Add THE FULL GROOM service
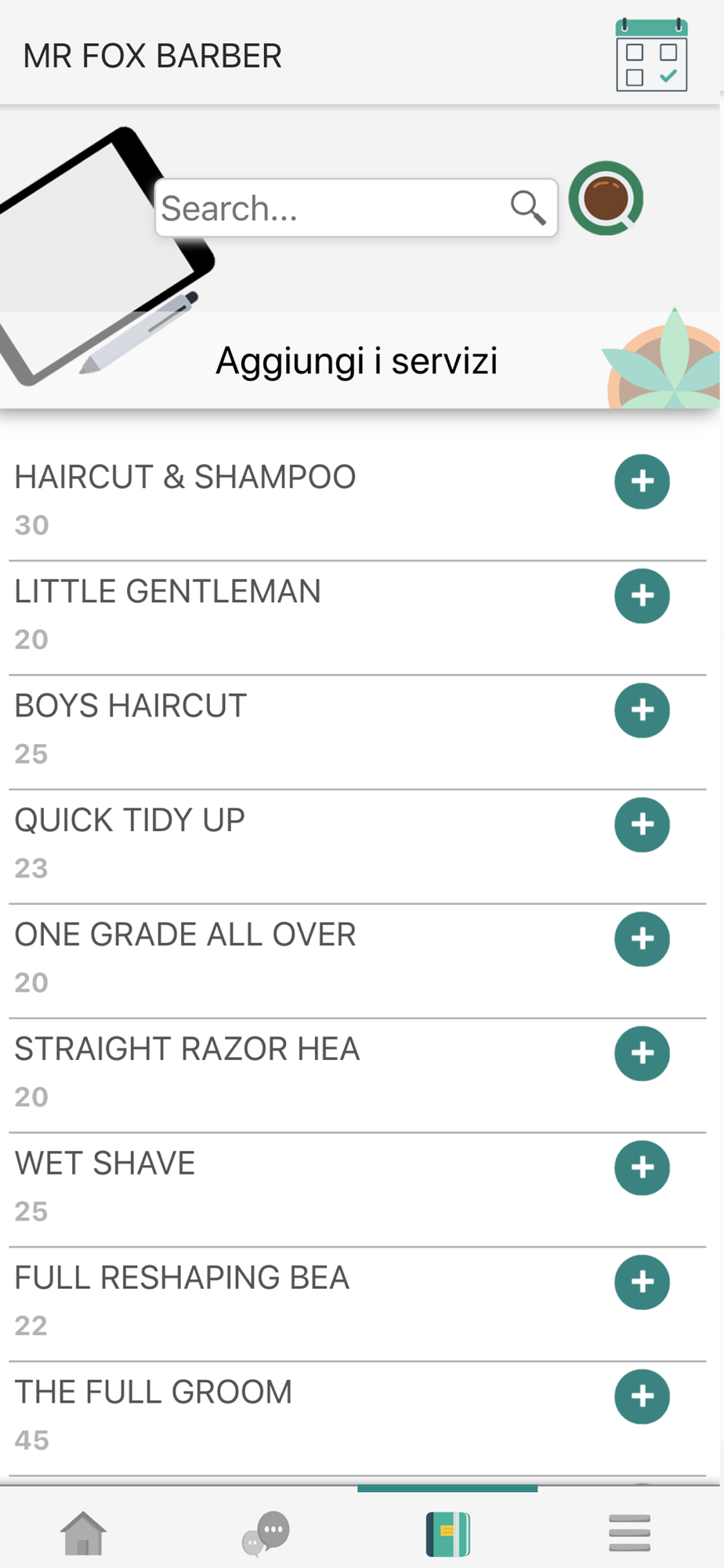The width and height of the screenshot is (724, 1568). [x=642, y=1397]
